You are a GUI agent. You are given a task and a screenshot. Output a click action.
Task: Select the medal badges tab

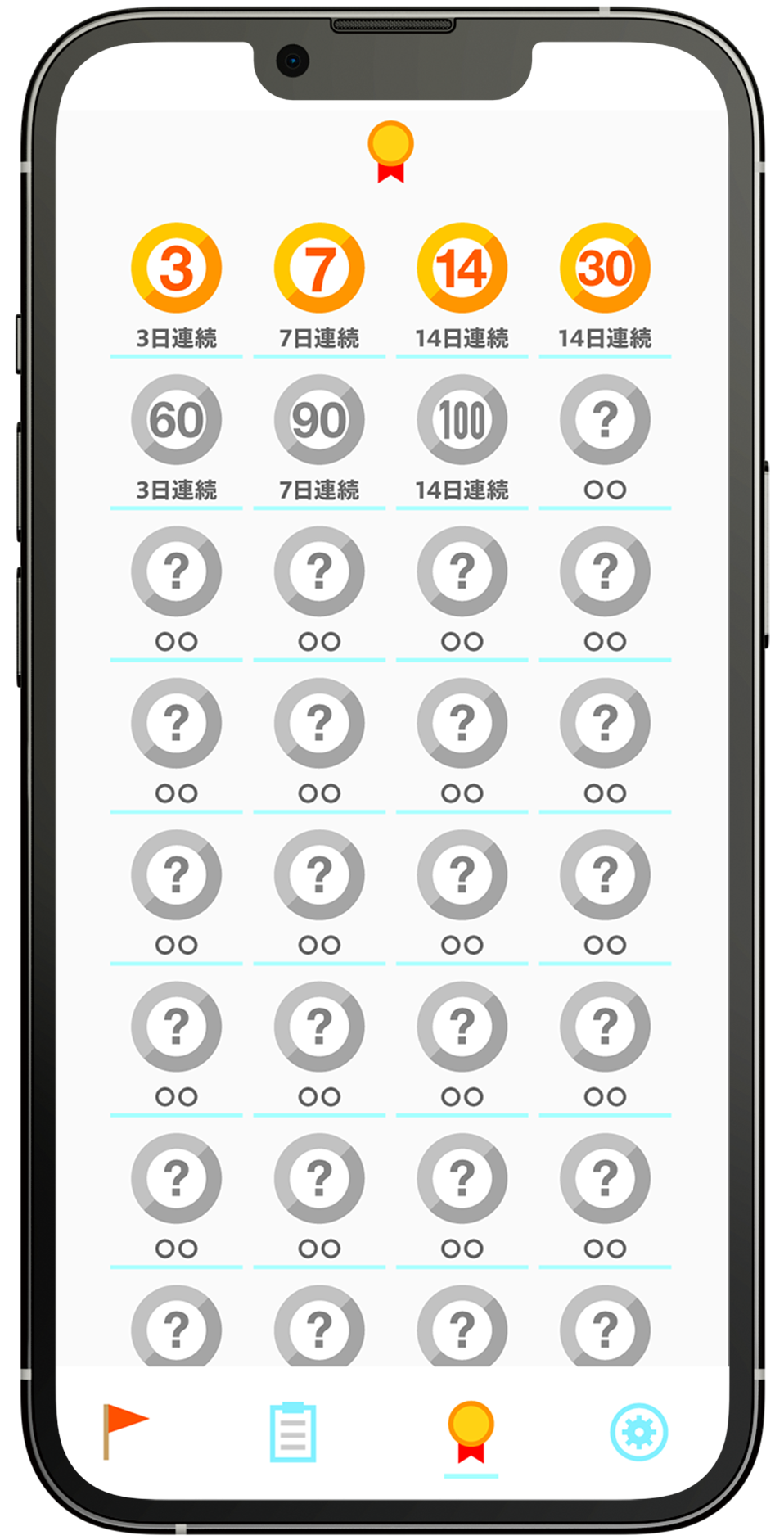[x=471, y=1432]
